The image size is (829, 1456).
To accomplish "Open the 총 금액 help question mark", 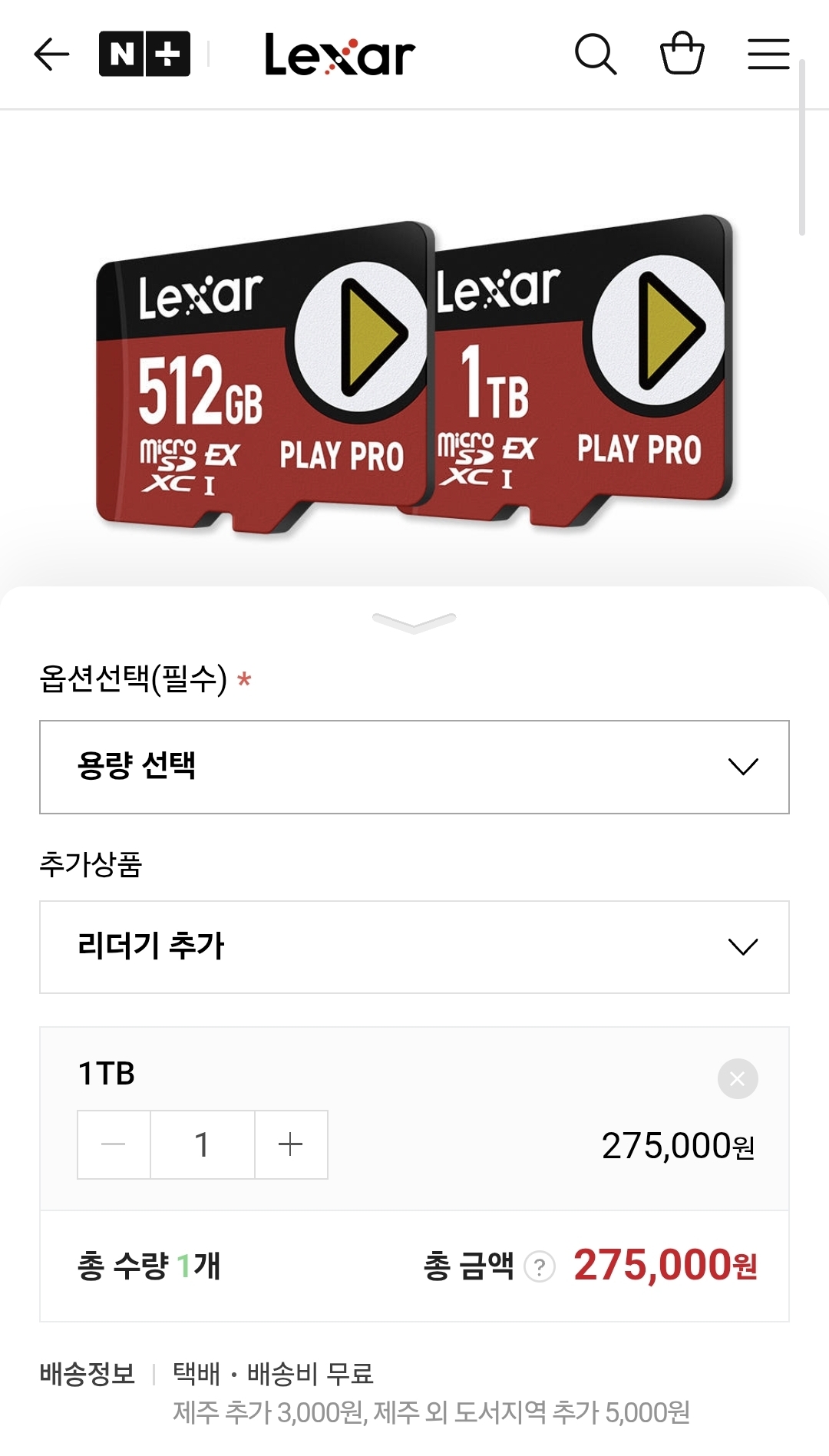I will click(540, 1266).
